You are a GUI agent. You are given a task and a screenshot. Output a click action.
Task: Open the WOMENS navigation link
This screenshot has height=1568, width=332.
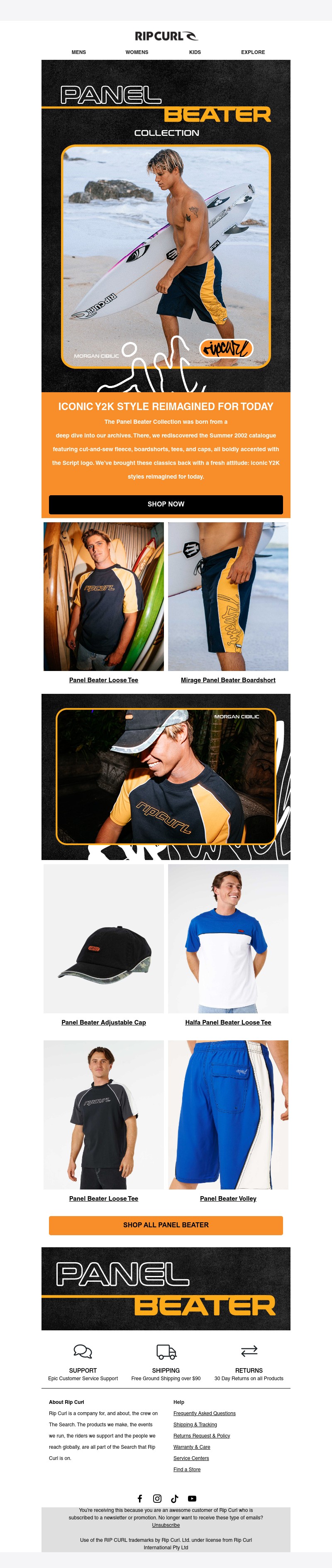(x=137, y=52)
